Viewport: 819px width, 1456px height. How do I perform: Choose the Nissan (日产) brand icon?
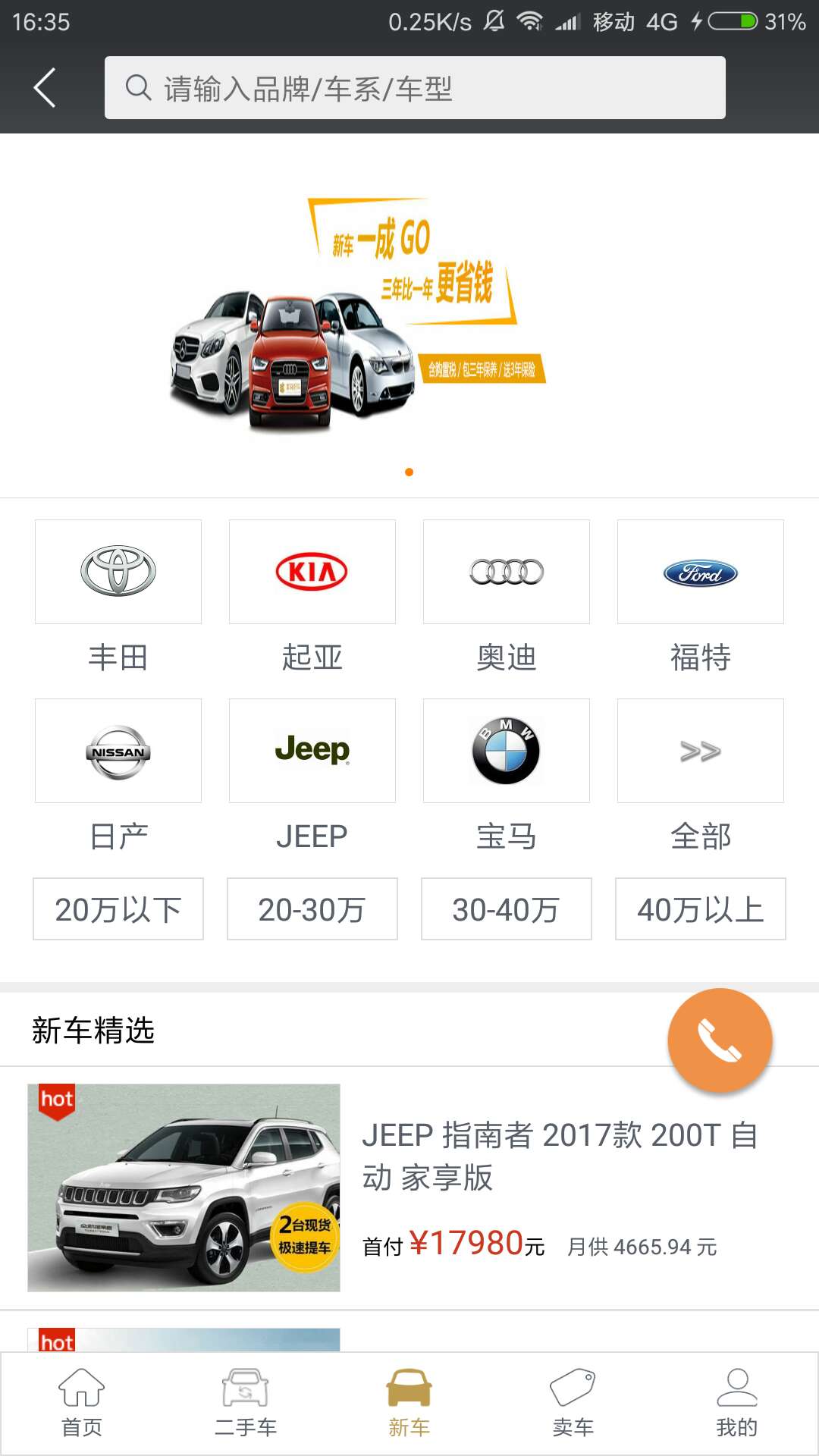118,752
